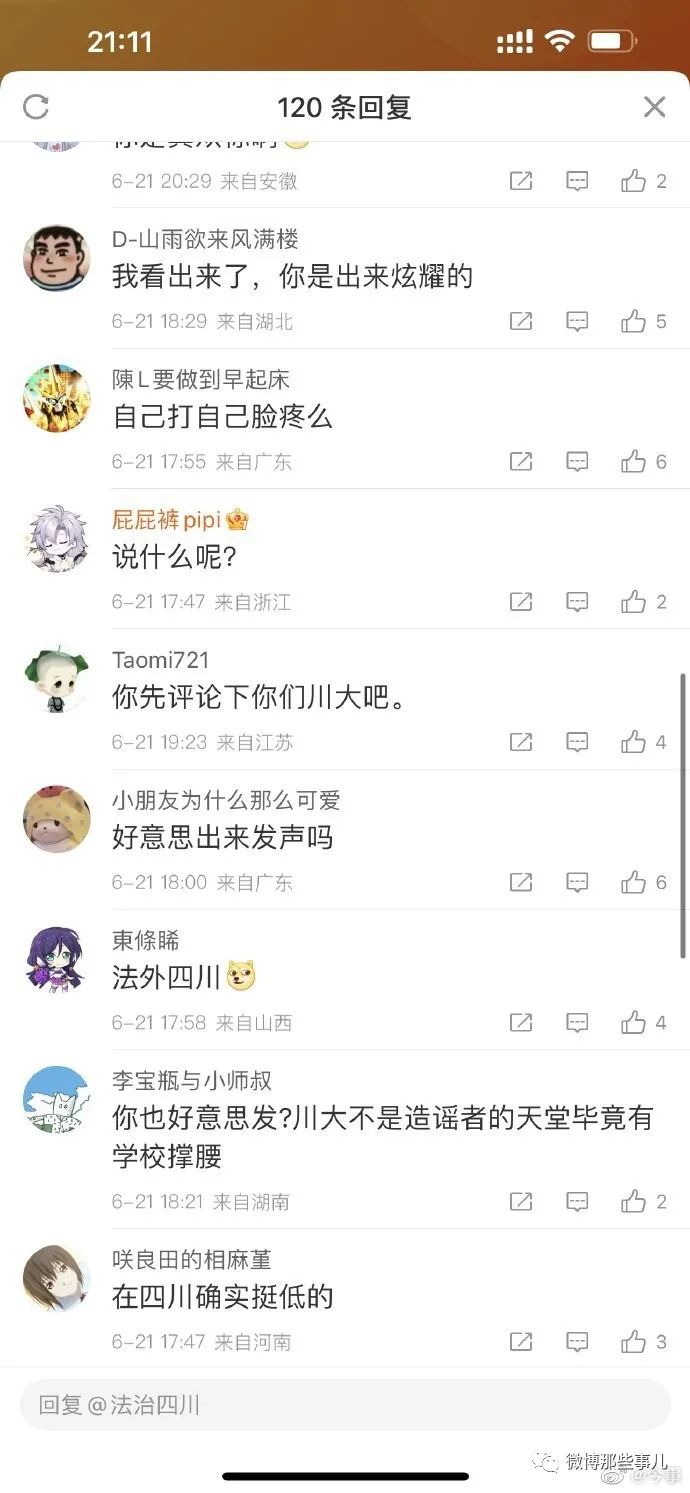Reply to 東條睎's comment

coord(577,1023)
